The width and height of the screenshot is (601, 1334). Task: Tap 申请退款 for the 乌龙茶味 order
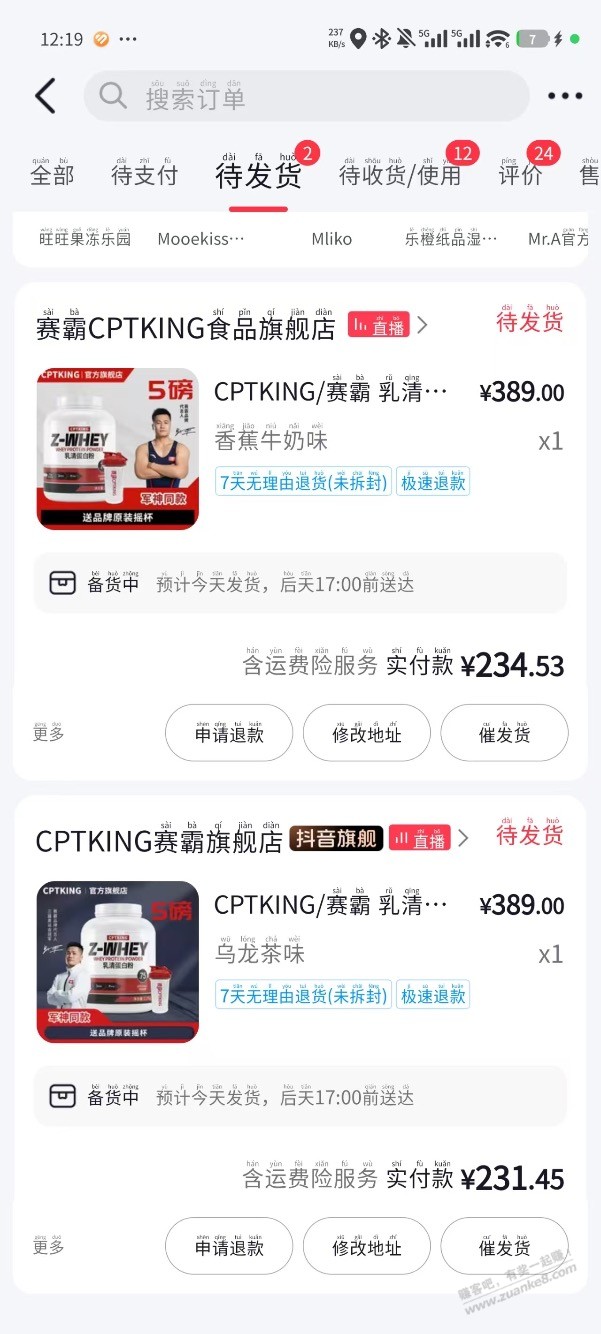(229, 1247)
